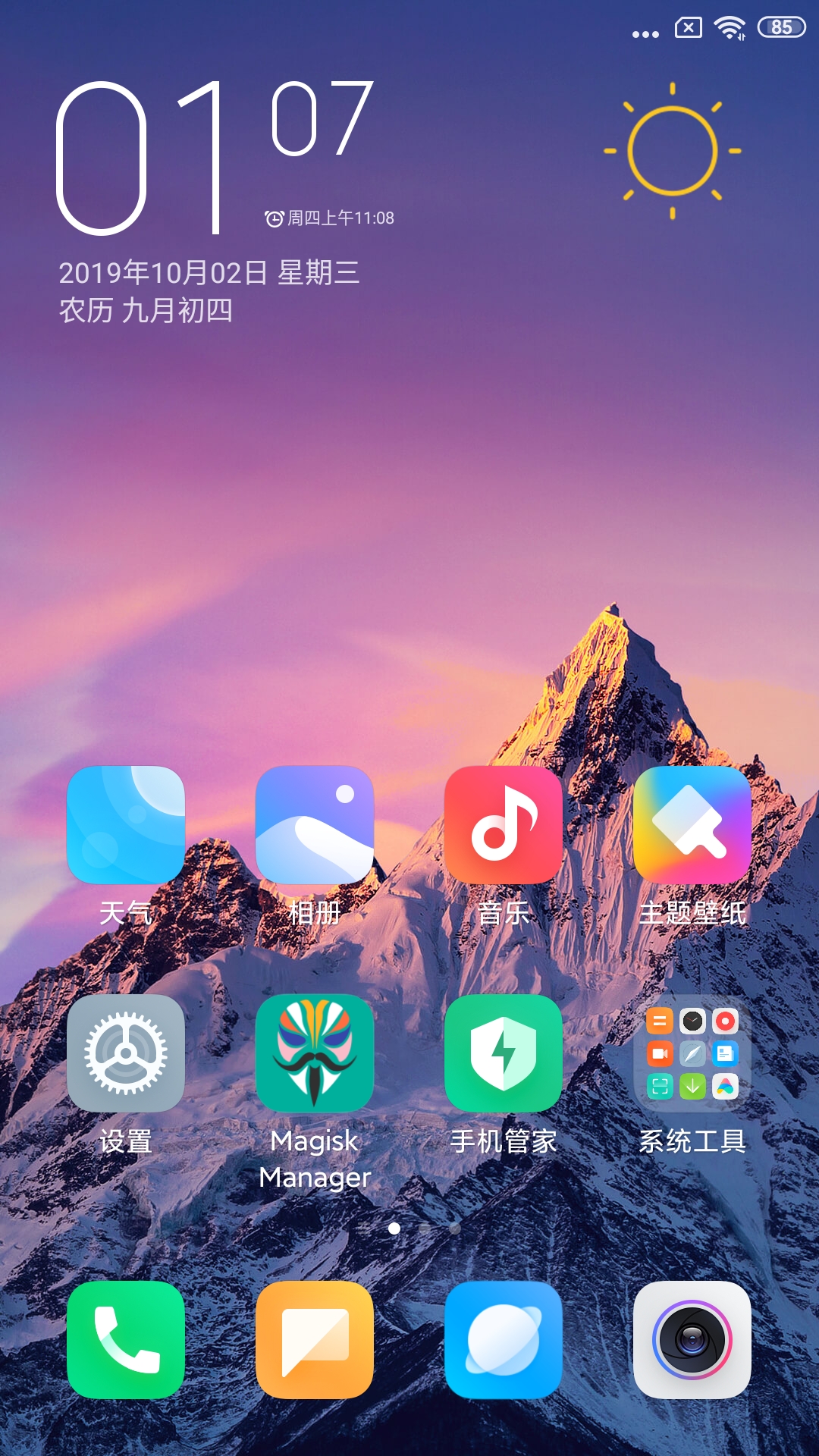Tap the alarm time 周四上午11:08
819x1456 pixels.
point(330,218)
